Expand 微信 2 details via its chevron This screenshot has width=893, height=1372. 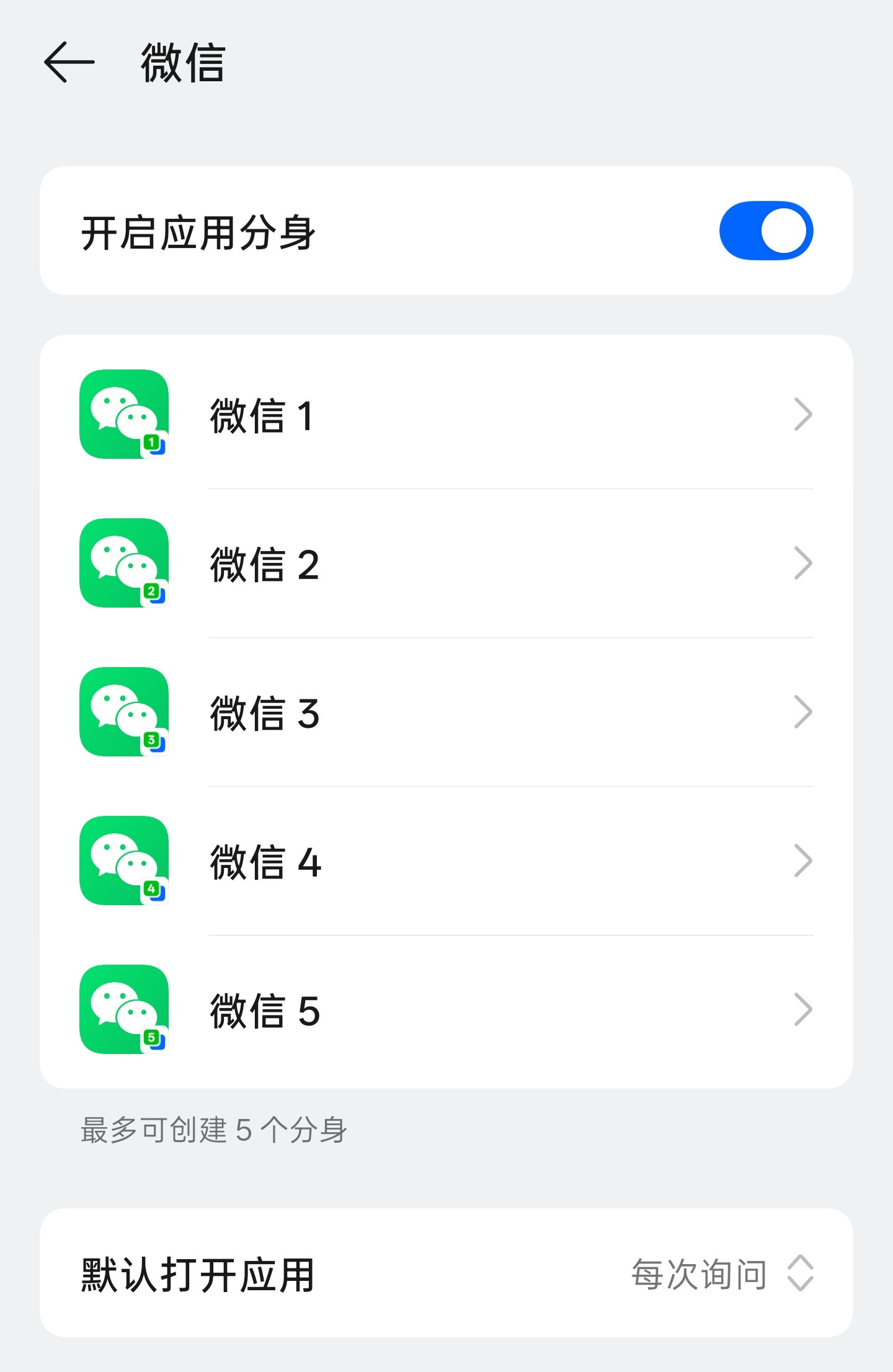tap(803, 563)
